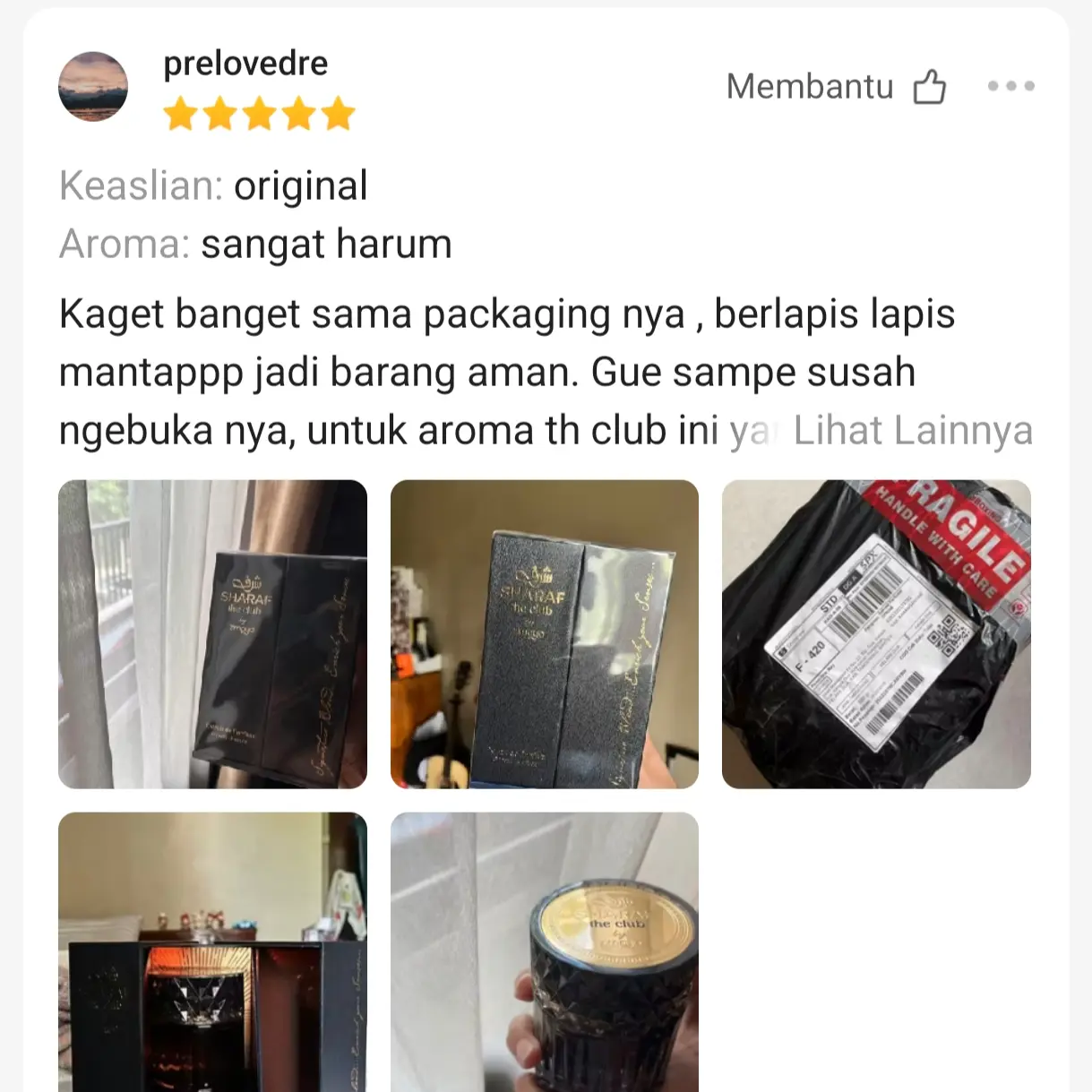
Task: Open the three-dot overflow menu
Action: (1010, 86)
